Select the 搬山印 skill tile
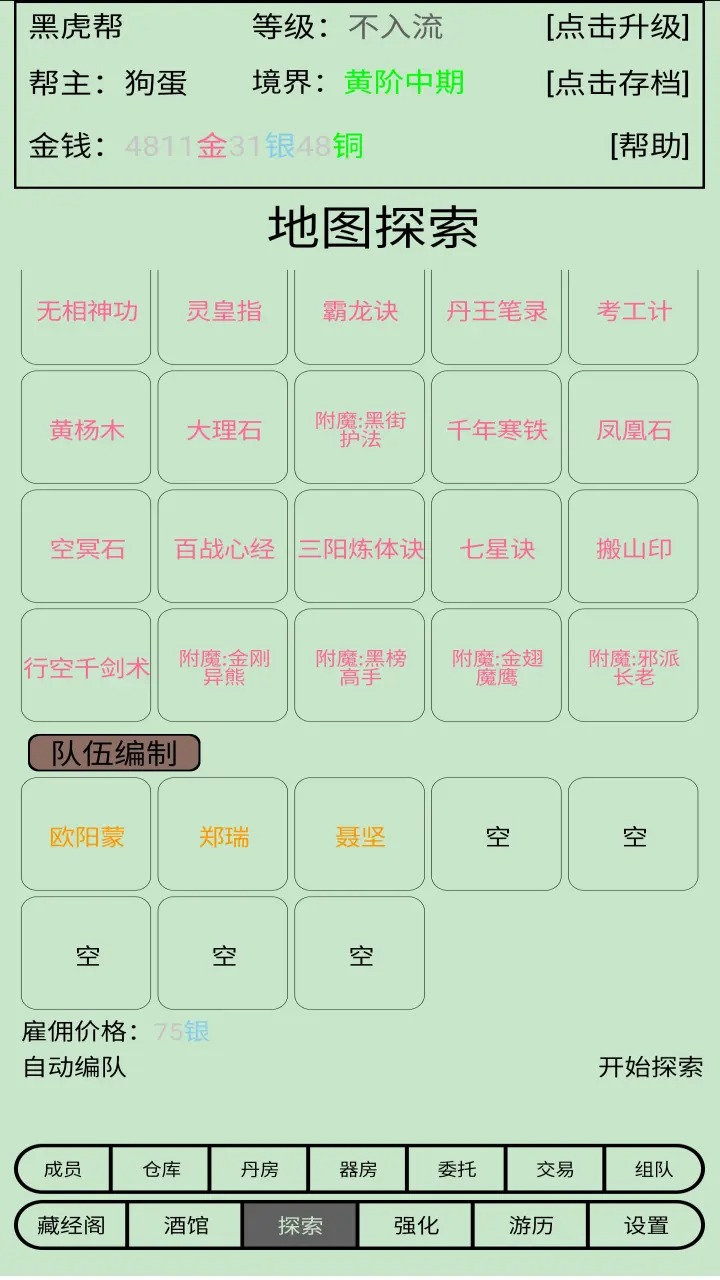720x1280 pixels. [632, 547]
